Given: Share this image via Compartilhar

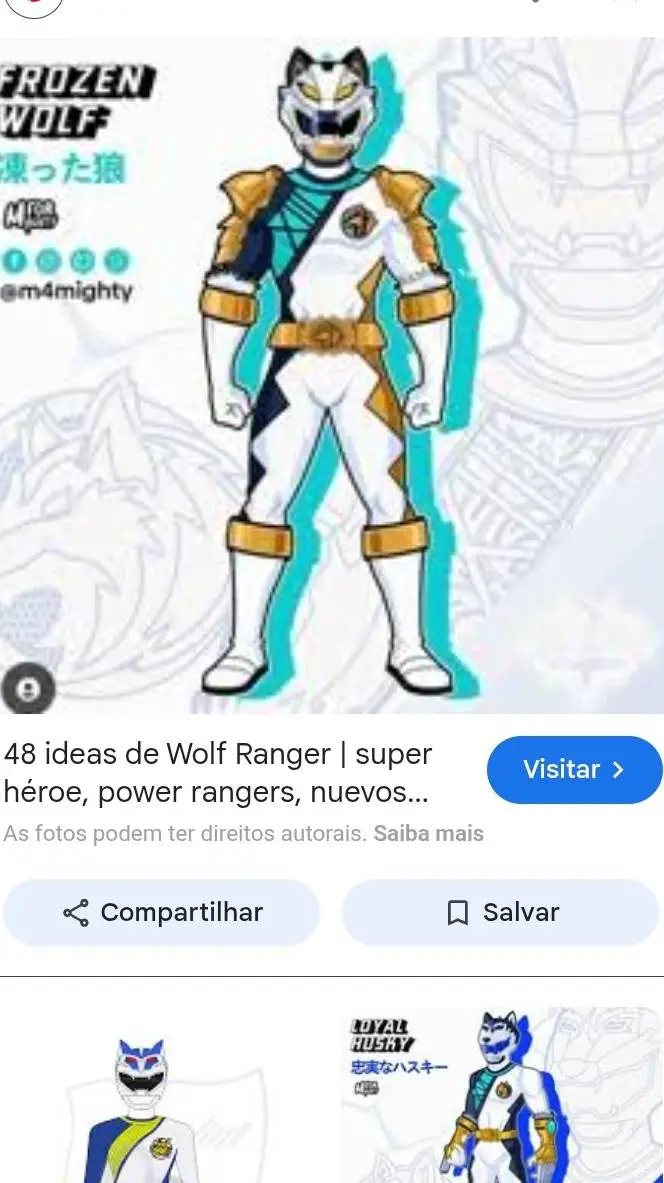Looking at the screenshot, I should (x=162, y=912).
